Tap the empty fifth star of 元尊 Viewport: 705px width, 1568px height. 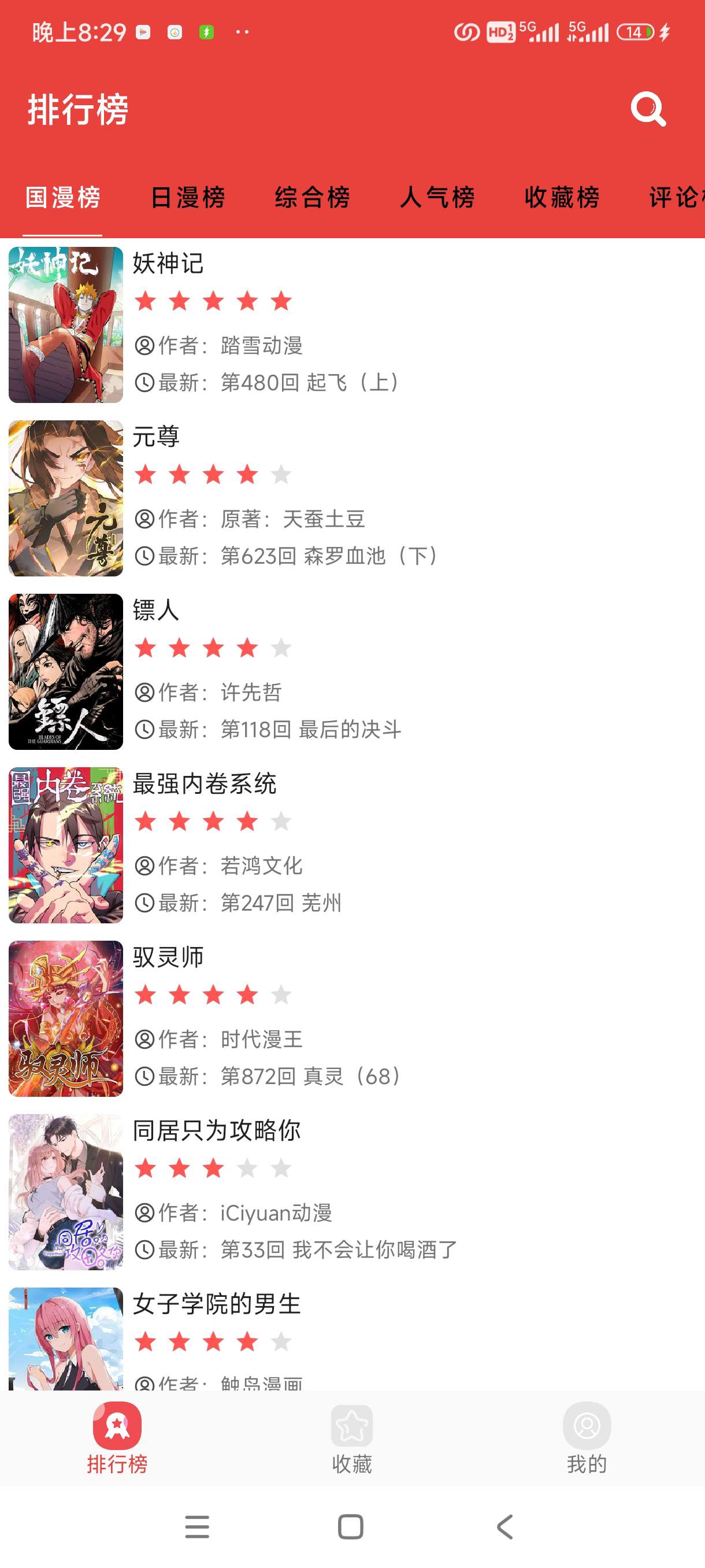tap(280, 474)
